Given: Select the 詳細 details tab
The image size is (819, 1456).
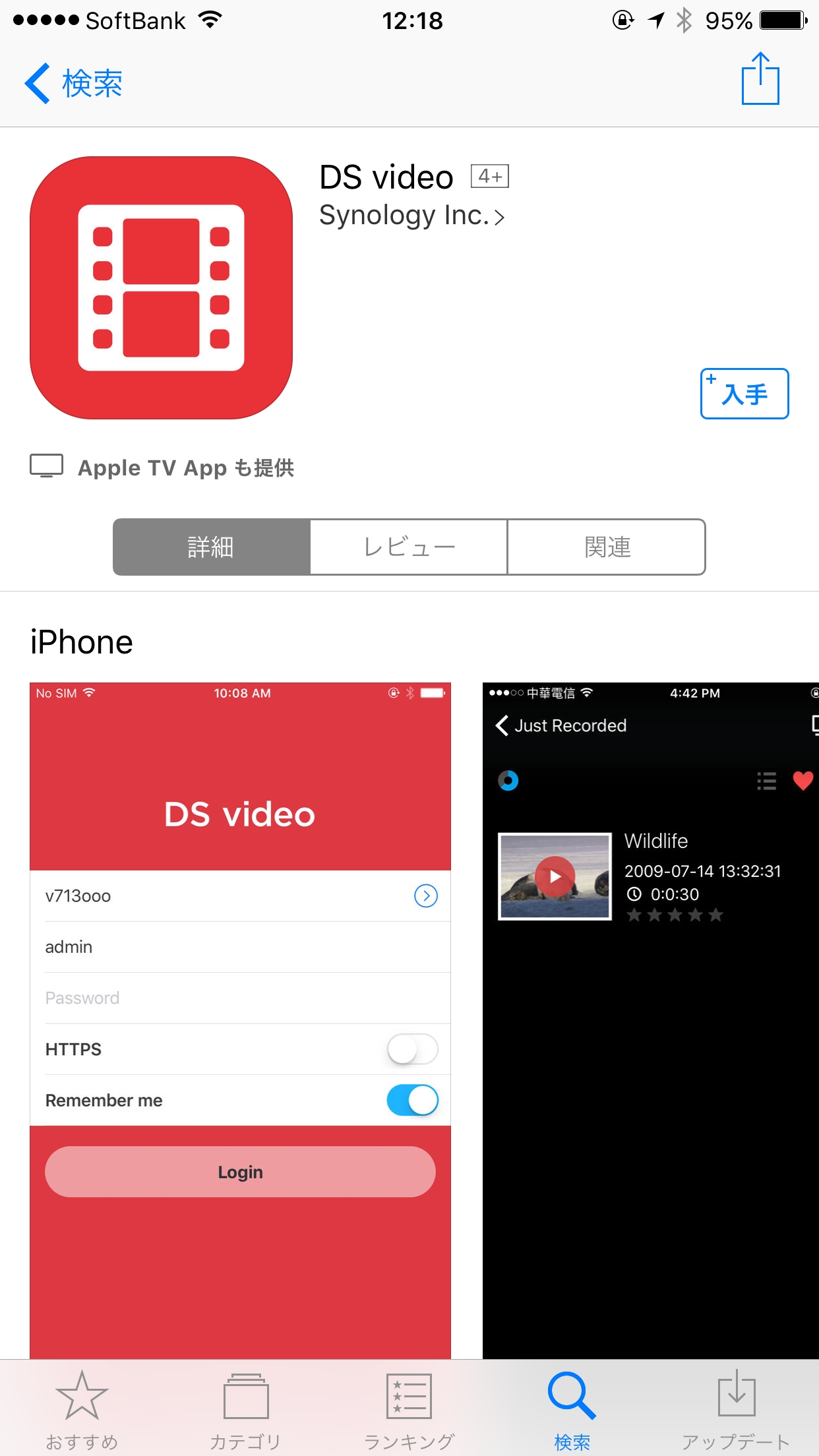Looking at the screenshot, I should pos(212,547).
